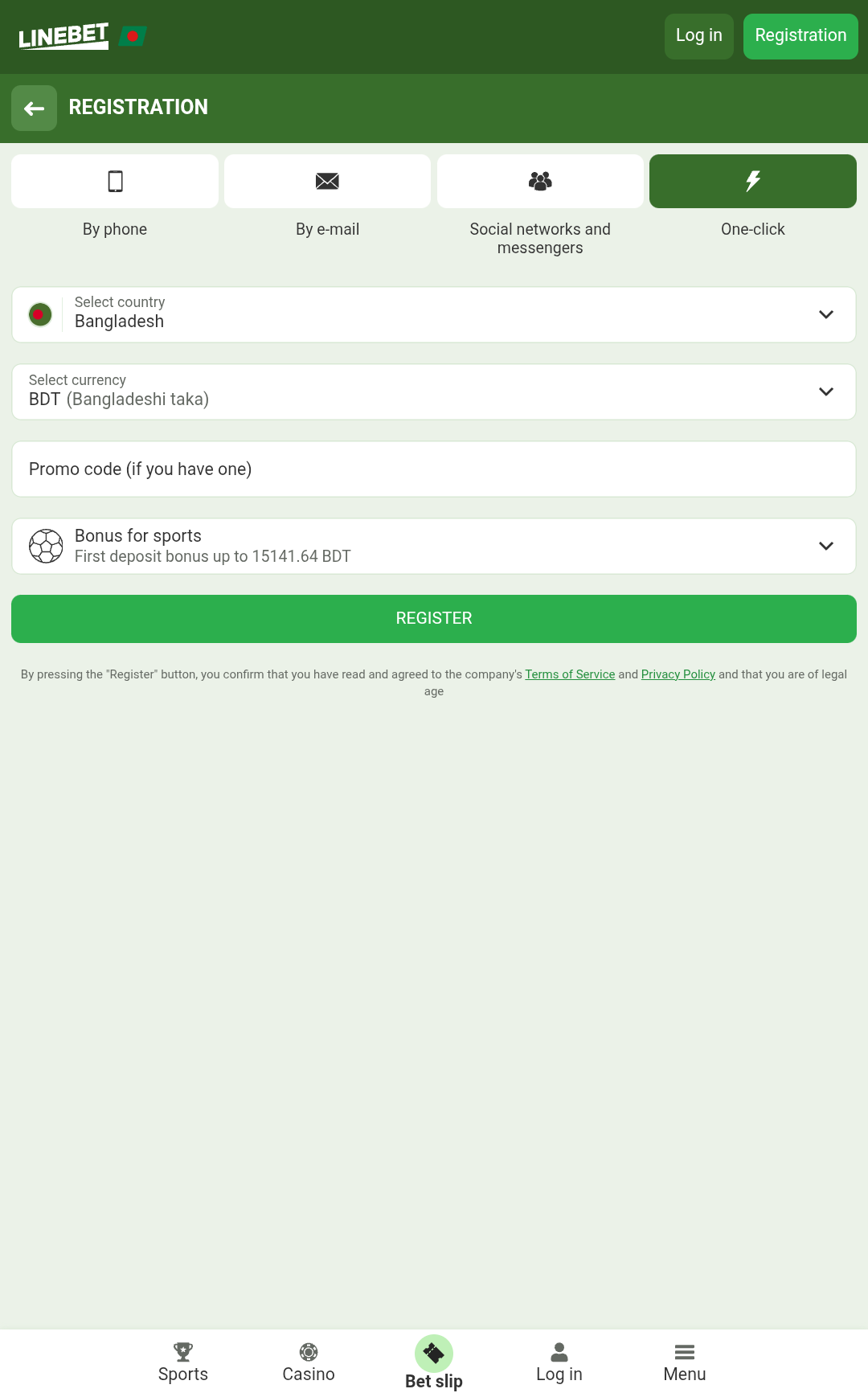Open the Select currency dropdown
Screen dimensions: 868x1397
pos(434,391)
